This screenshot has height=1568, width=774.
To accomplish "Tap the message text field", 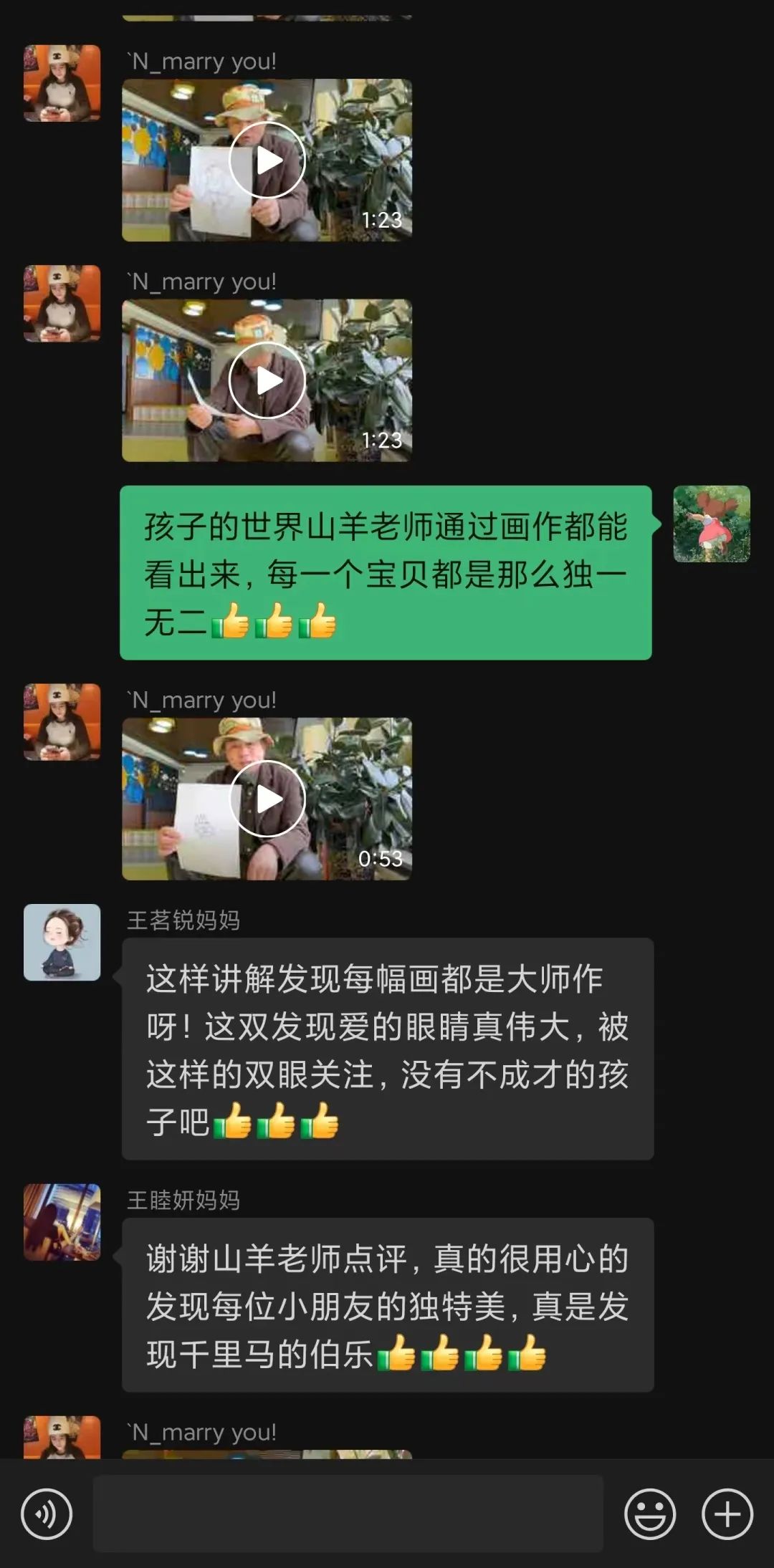I will click(348, 1514).
